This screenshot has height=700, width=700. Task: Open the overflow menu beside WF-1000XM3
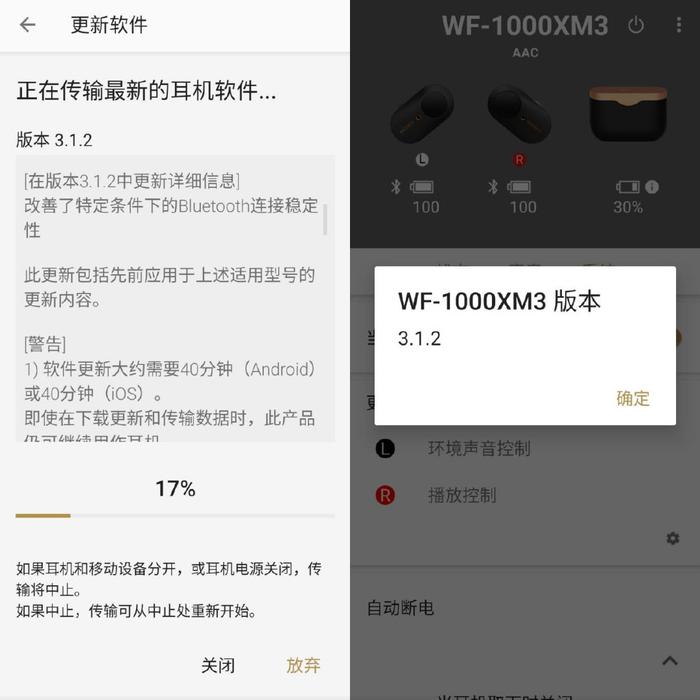pos(679,26)
